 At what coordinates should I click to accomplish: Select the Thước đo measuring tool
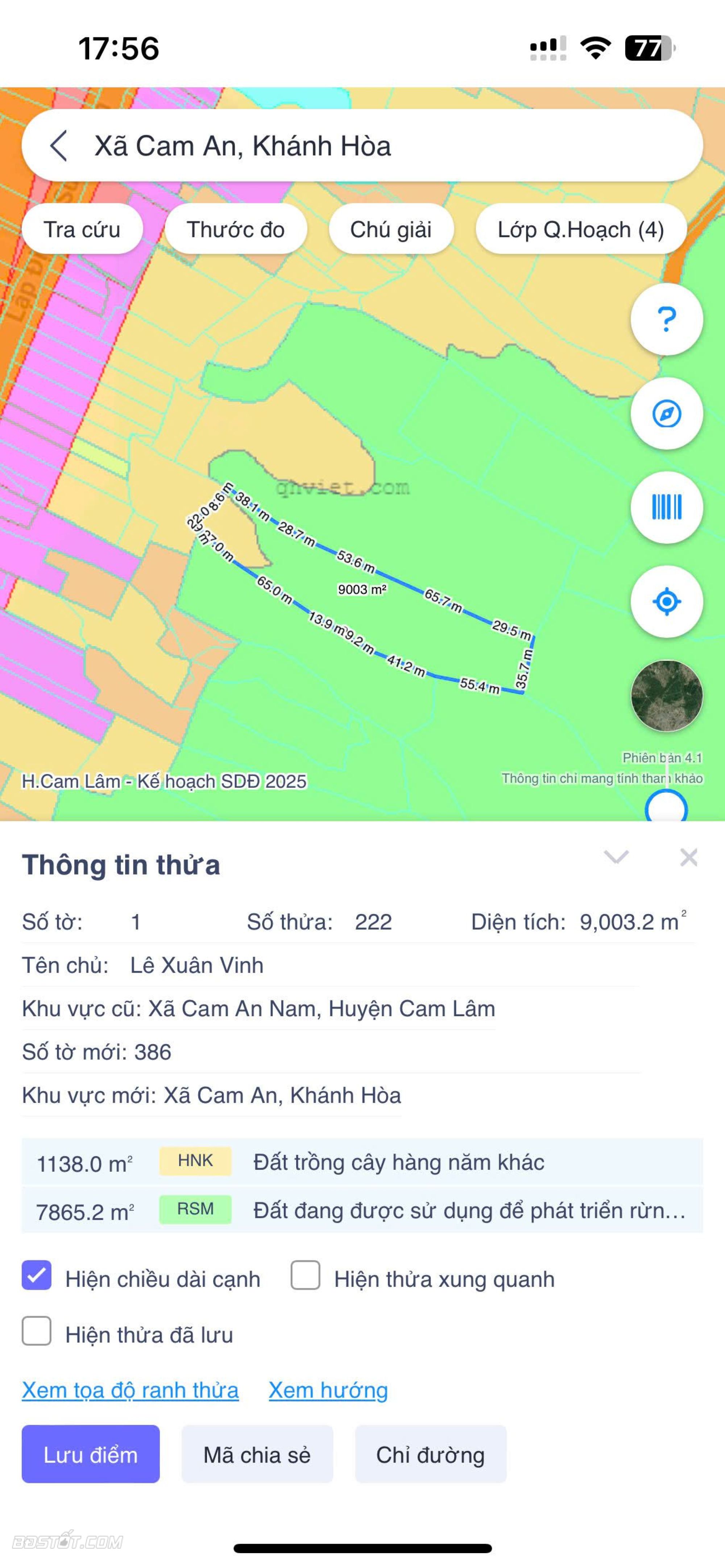(235, 229)
